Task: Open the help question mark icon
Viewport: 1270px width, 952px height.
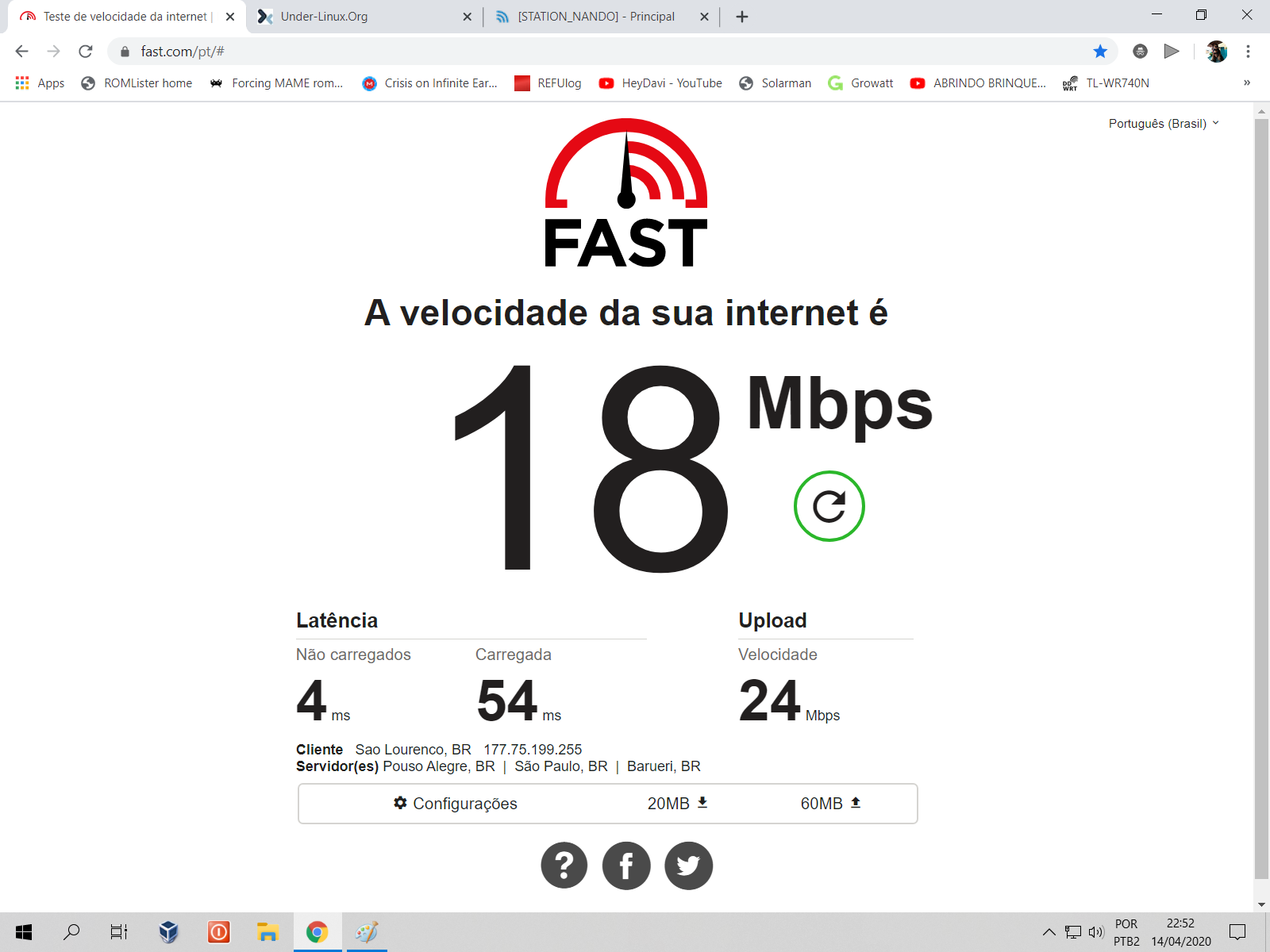Action: coord(564,865)
